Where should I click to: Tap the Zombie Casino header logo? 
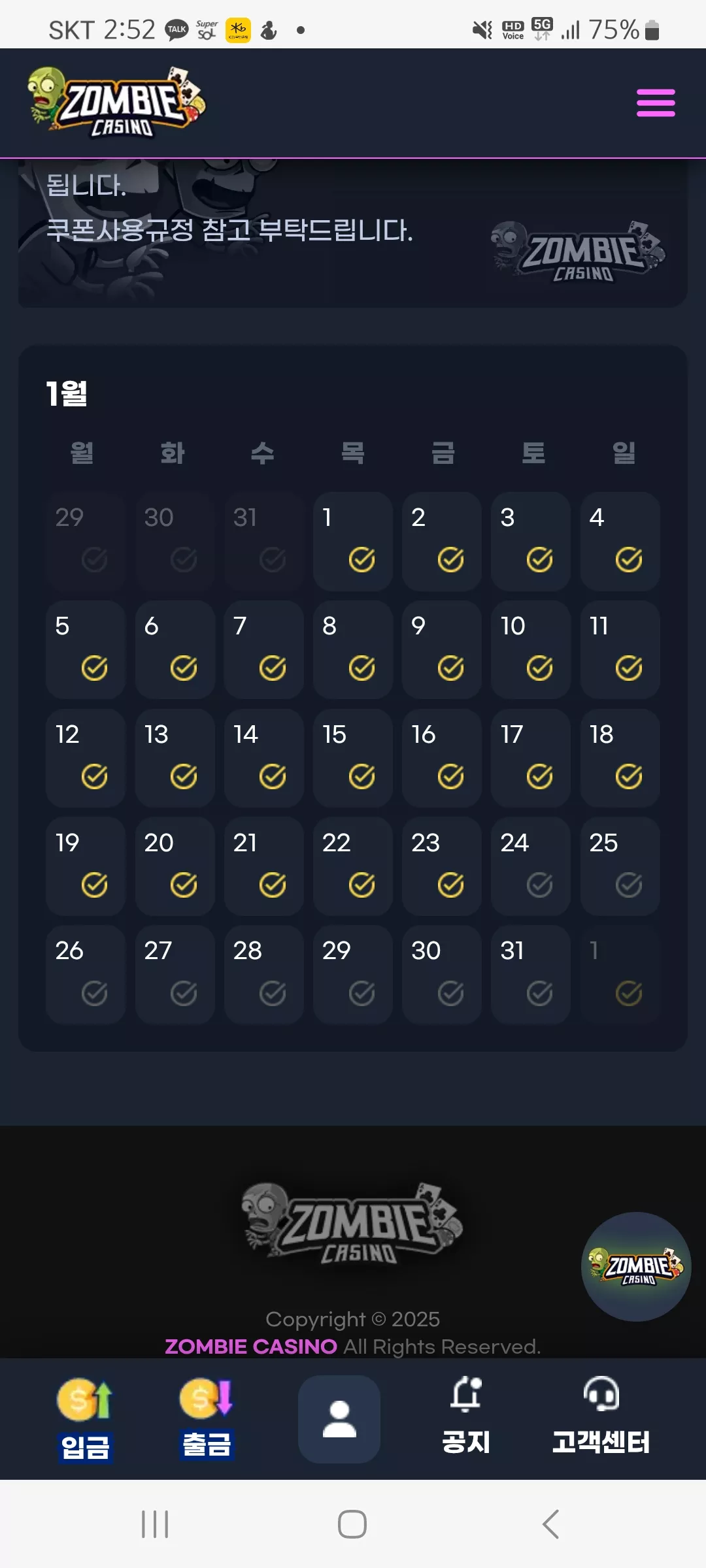tap(116, 102)
